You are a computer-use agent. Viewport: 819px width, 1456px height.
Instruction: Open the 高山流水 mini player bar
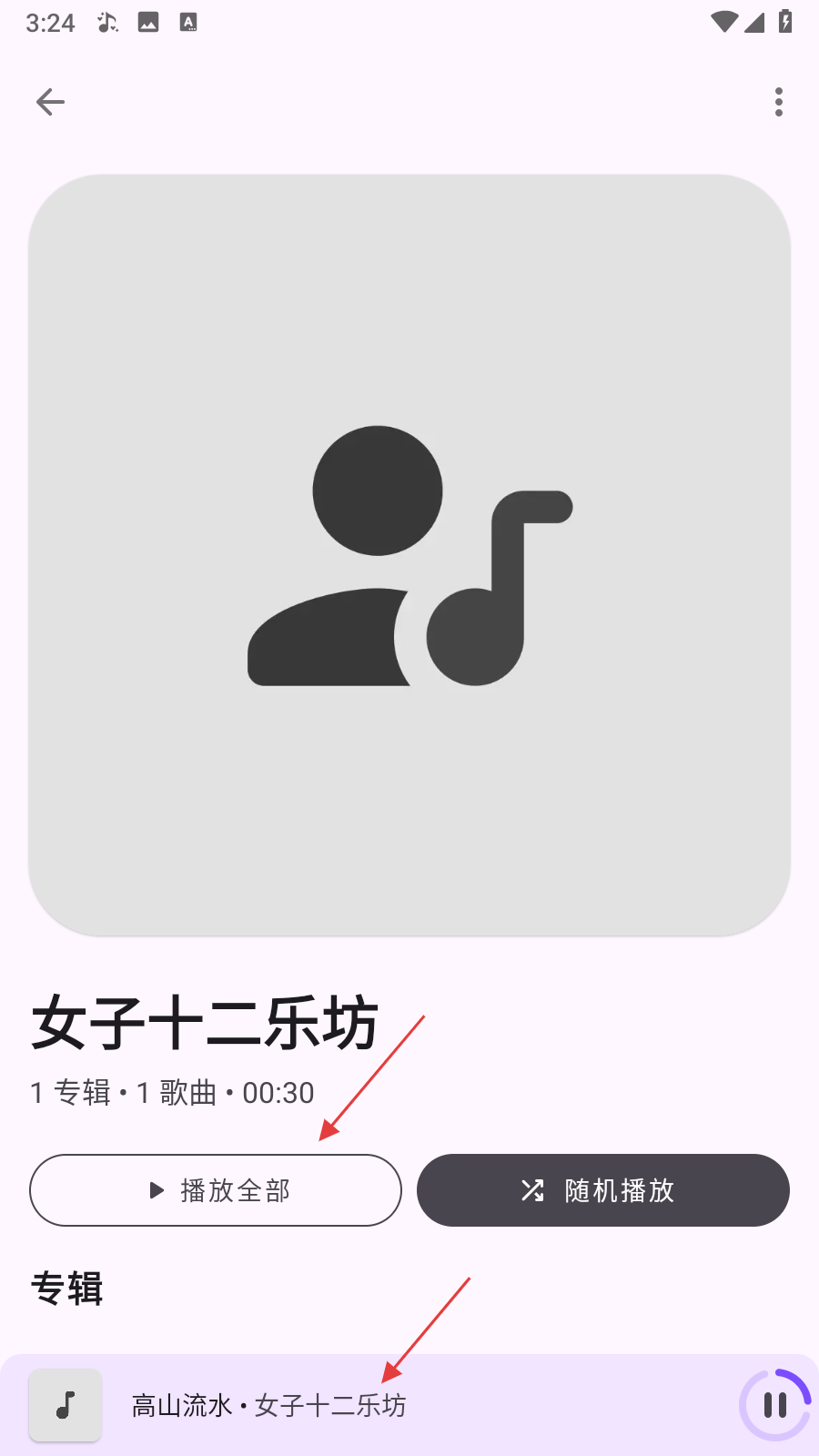coord(364,1405)
